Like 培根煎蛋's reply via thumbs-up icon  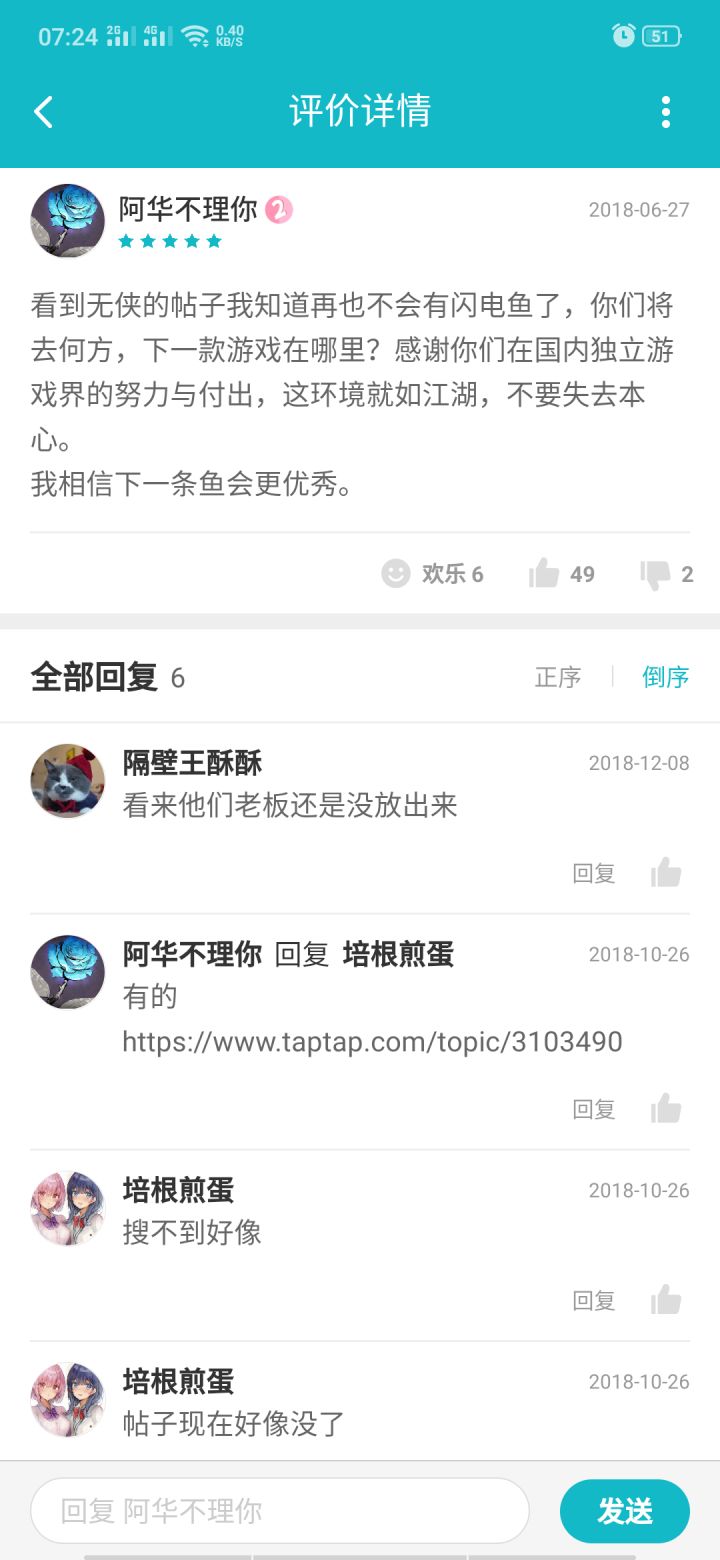coord(666,1300)
